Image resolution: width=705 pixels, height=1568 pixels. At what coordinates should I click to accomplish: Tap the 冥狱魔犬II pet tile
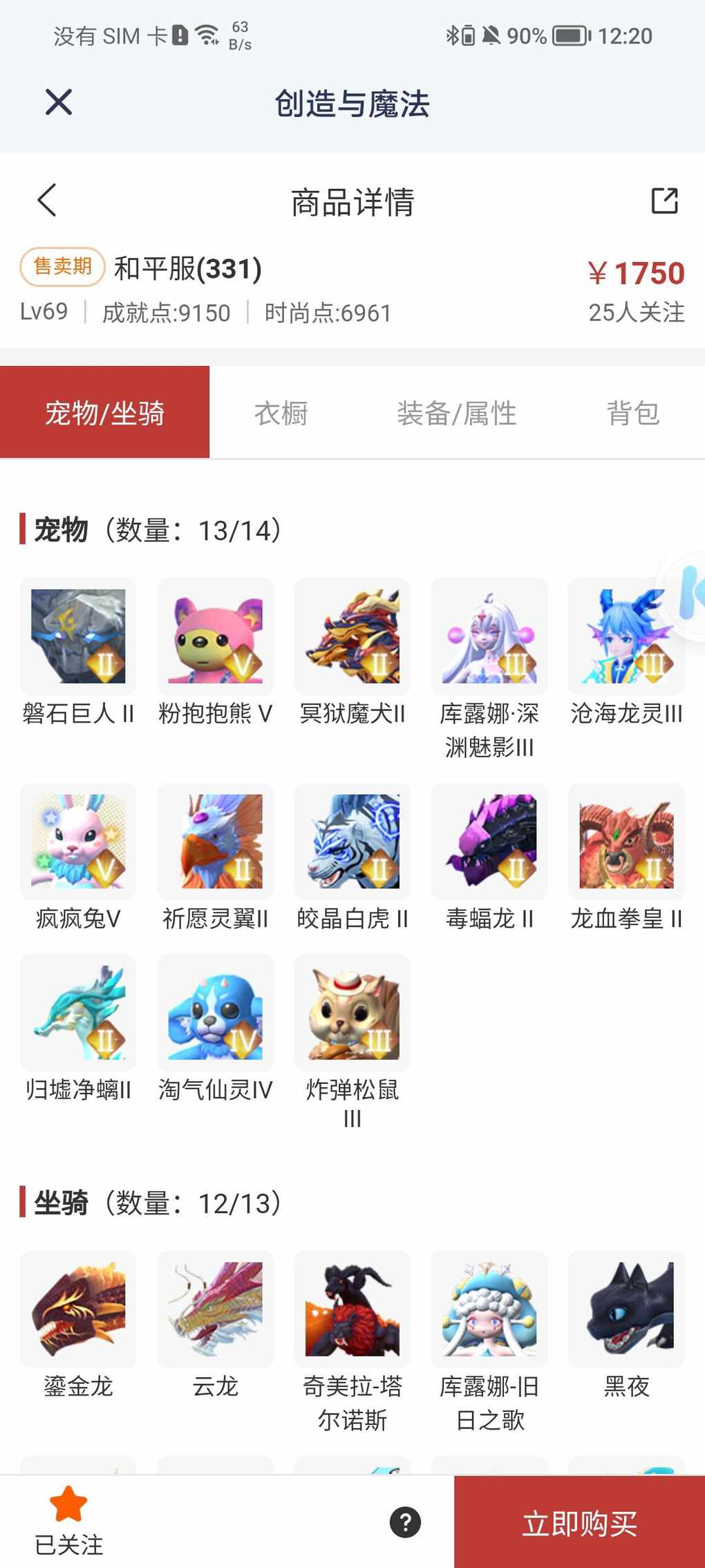pyautogui.click(x=352, y=636)
